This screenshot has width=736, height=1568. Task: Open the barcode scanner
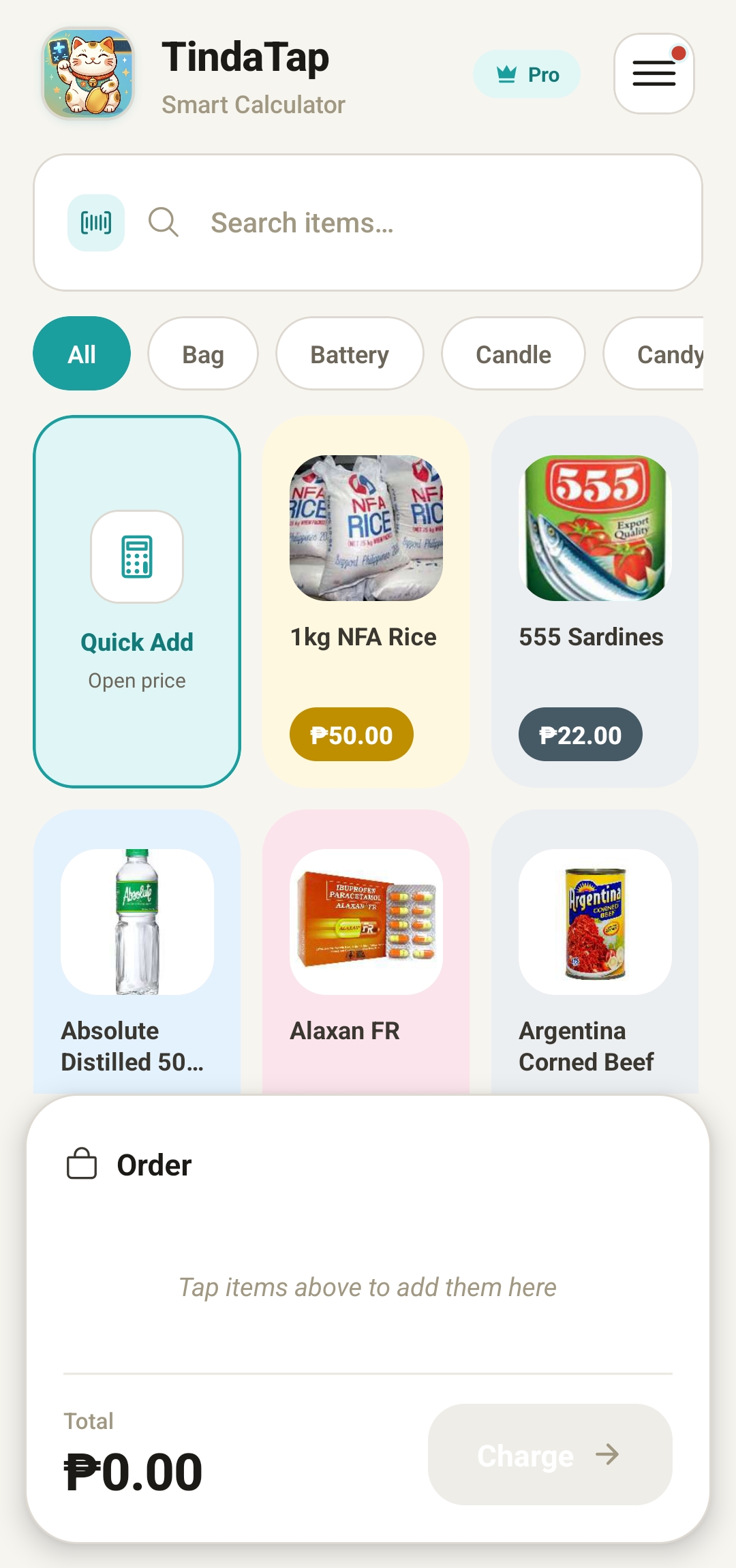pos(96,223)
